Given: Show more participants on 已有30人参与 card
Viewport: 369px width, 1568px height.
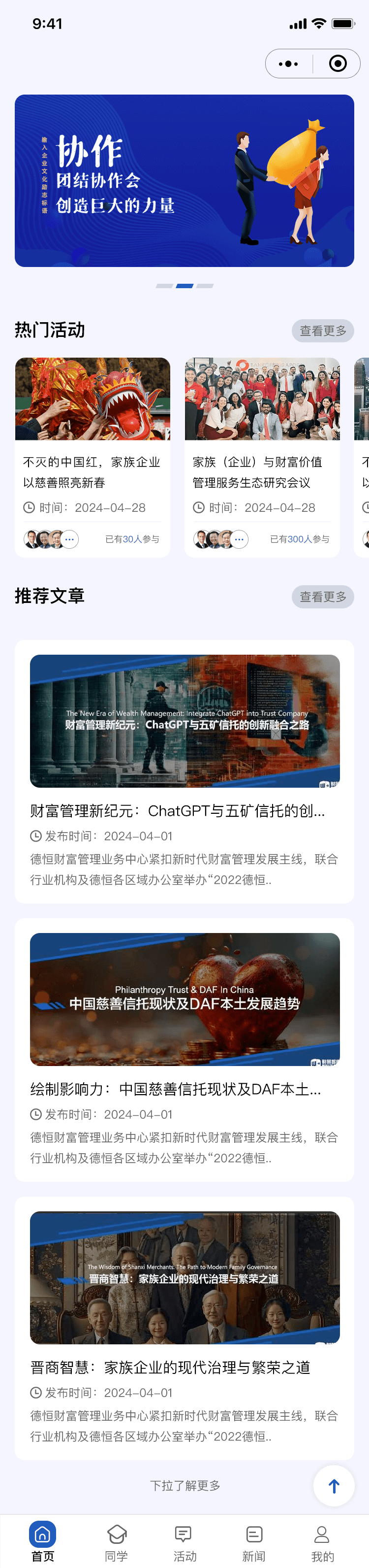Looking at the screenshot, I should click(x=70, y=539).
